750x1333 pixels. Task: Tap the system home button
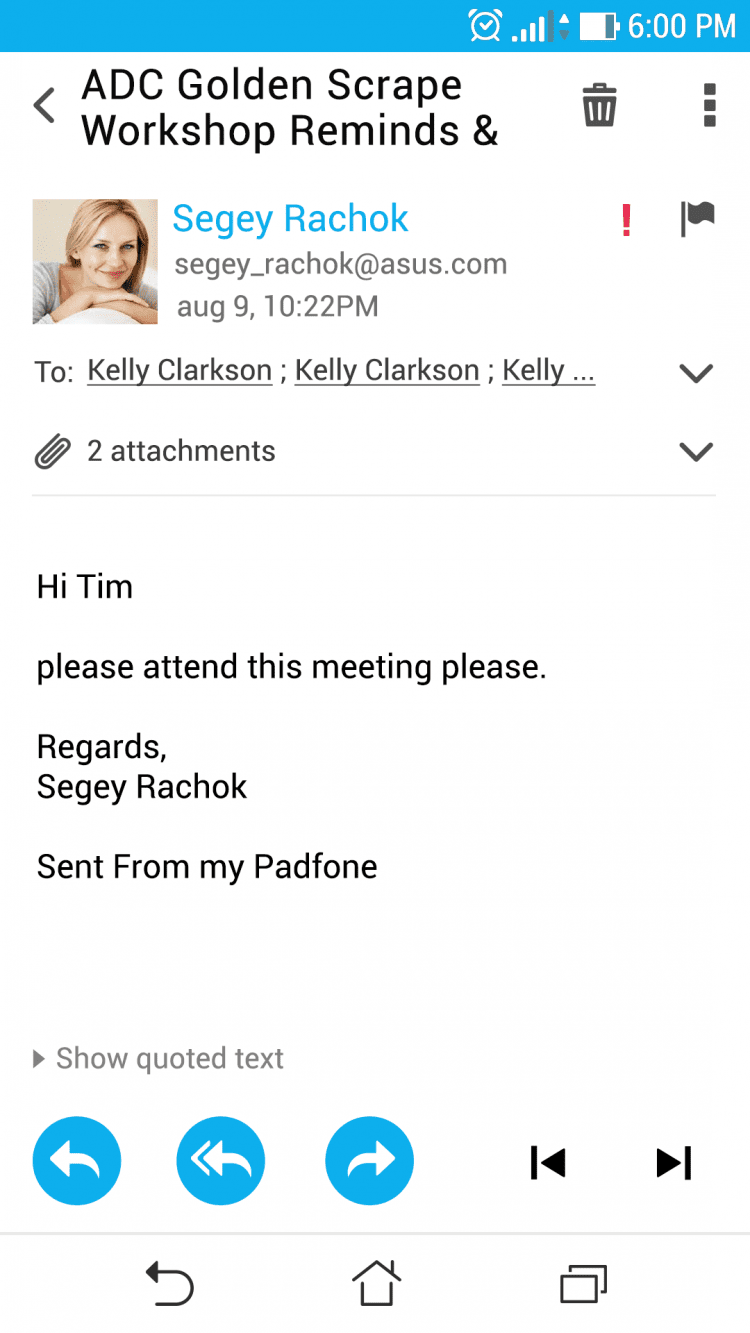click(376, 1283)
